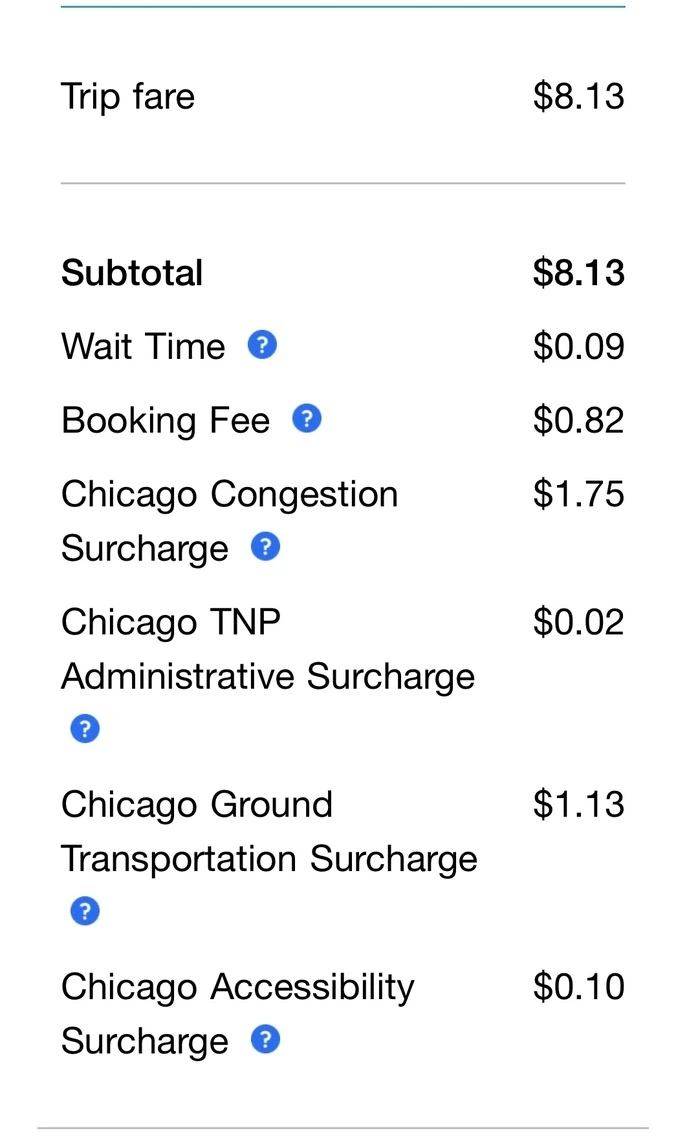Screen dimensions: 687x1144
Task: Open the Wait Time help icon
Action: pos(263,344)
